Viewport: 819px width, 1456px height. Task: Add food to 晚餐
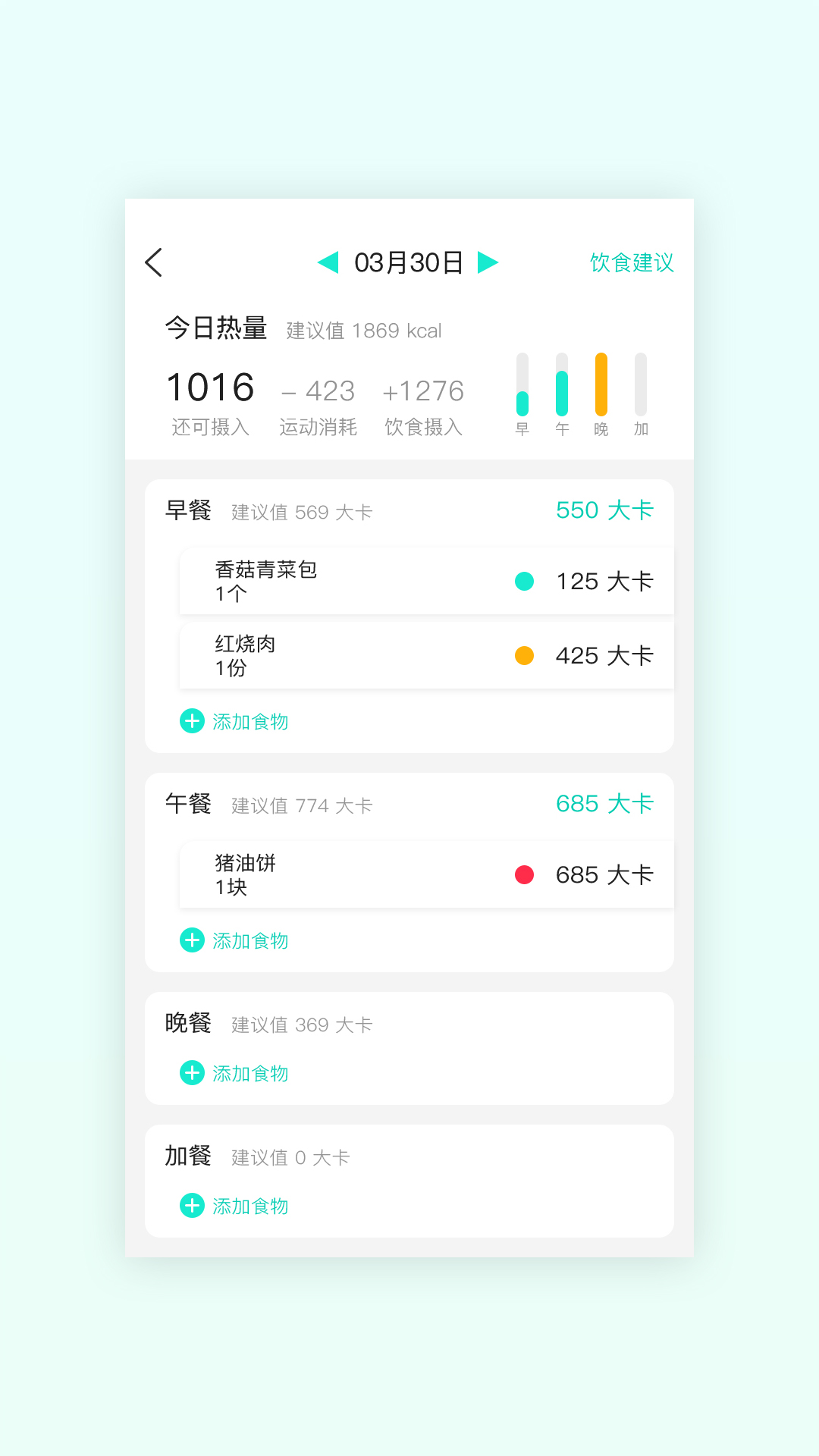pos(234,1073)
